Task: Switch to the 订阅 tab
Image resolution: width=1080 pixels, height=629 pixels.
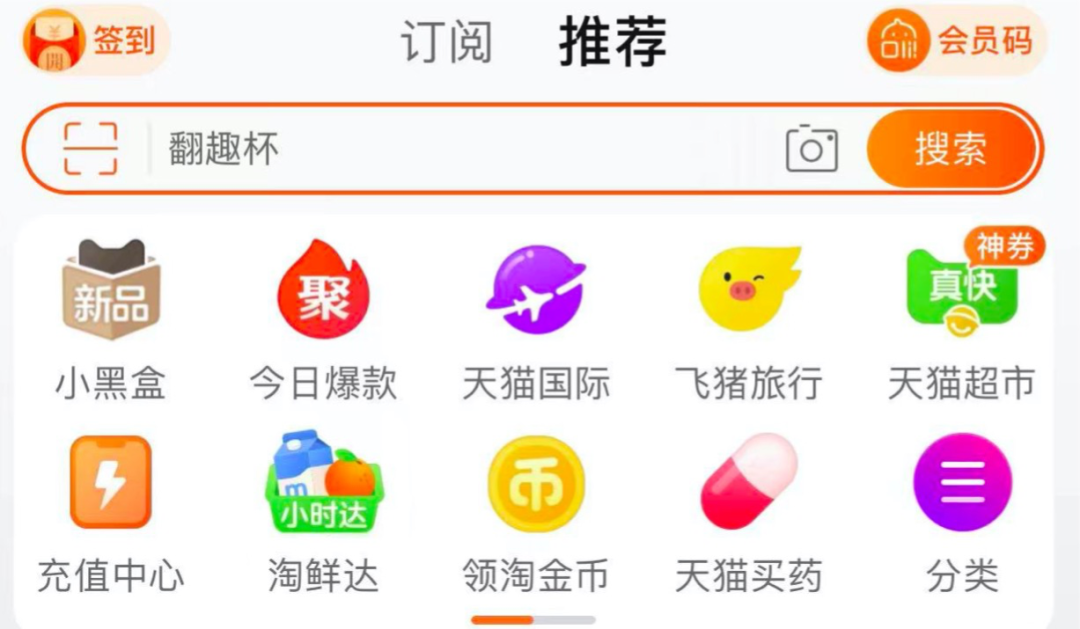Action: point(447,42)
